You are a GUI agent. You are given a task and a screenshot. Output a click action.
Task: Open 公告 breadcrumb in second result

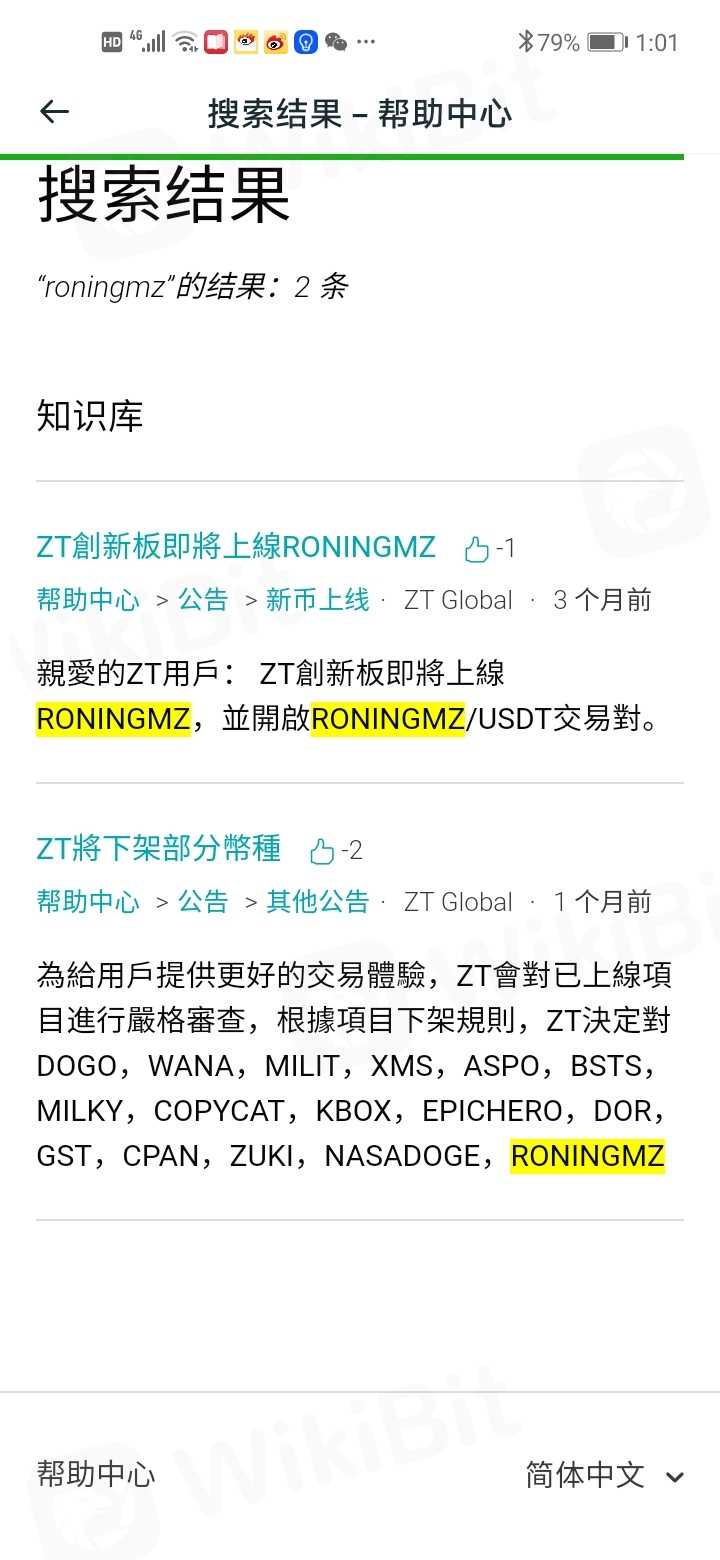pos(203,902)
